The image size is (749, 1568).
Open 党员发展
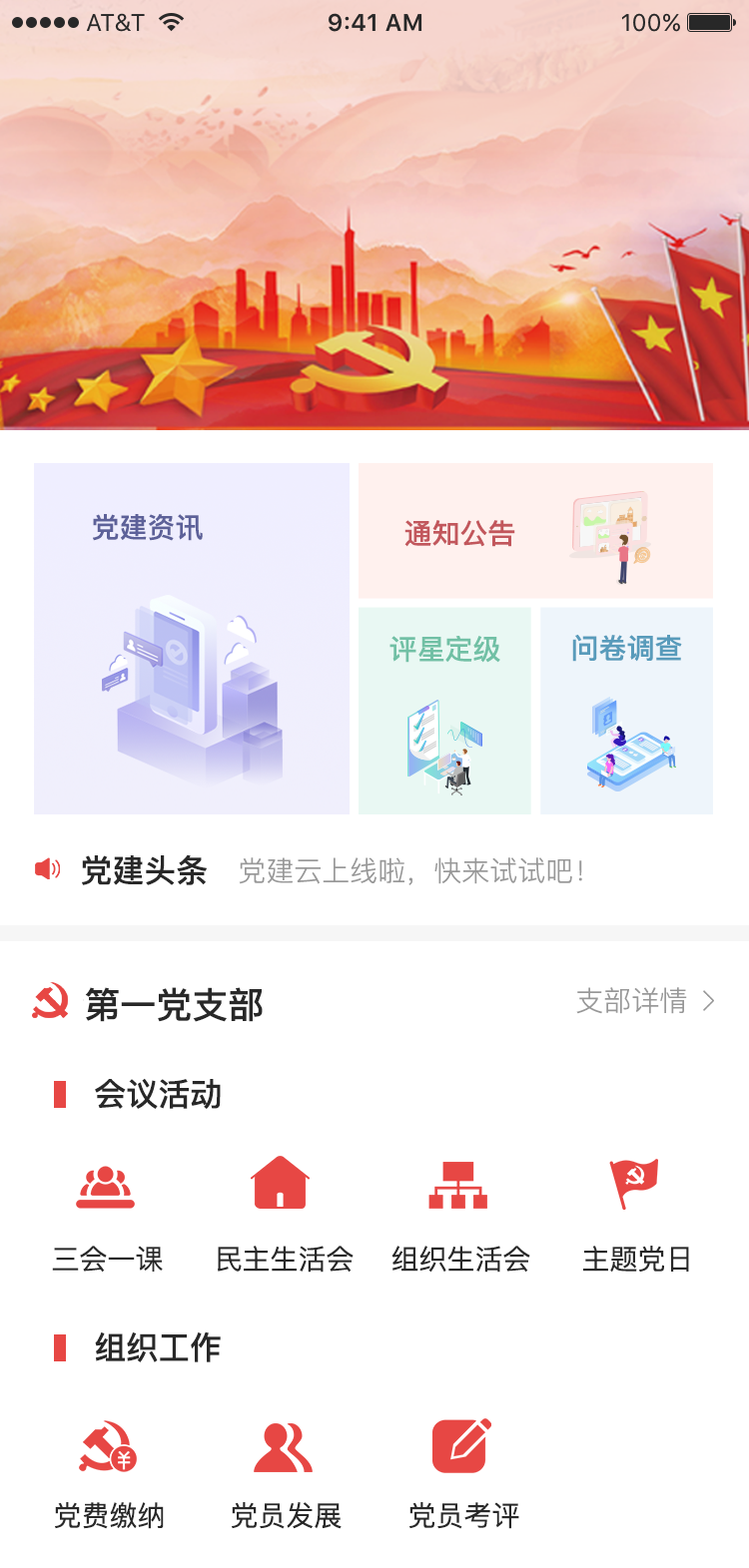(286, 1472)
